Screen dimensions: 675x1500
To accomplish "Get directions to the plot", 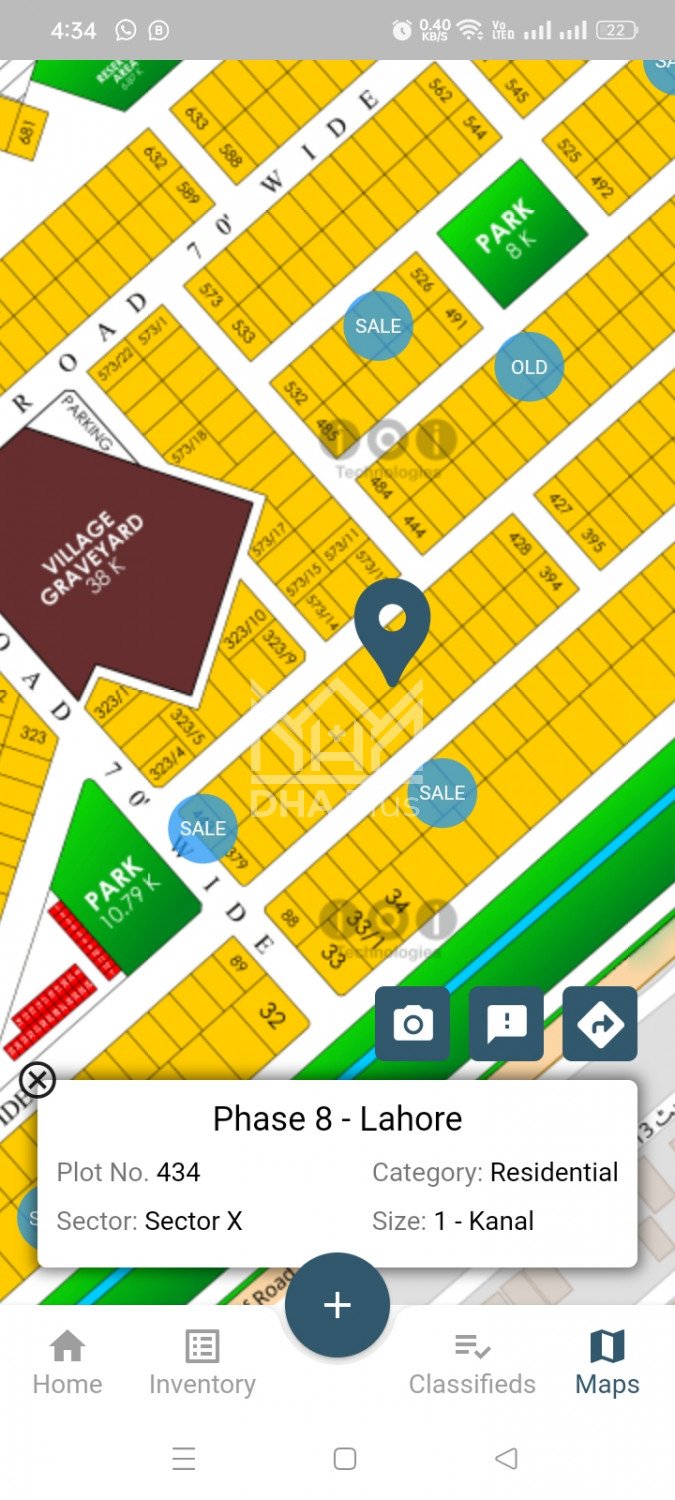I will [x=600, y=1023].
